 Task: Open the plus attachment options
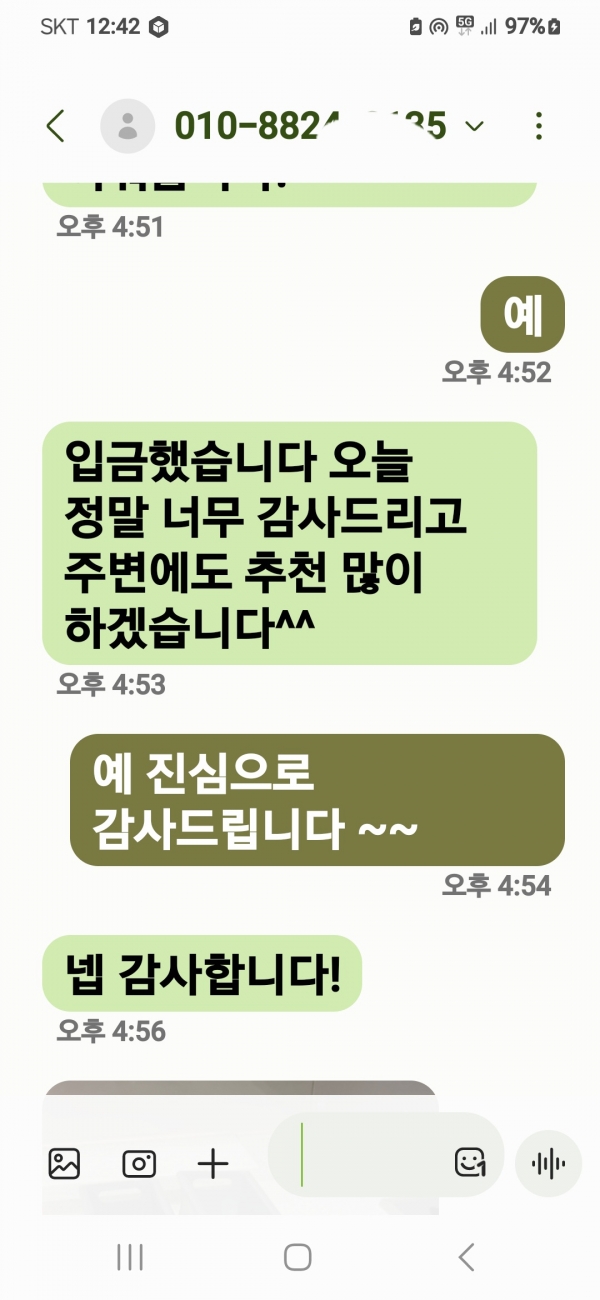point(213,1163)
